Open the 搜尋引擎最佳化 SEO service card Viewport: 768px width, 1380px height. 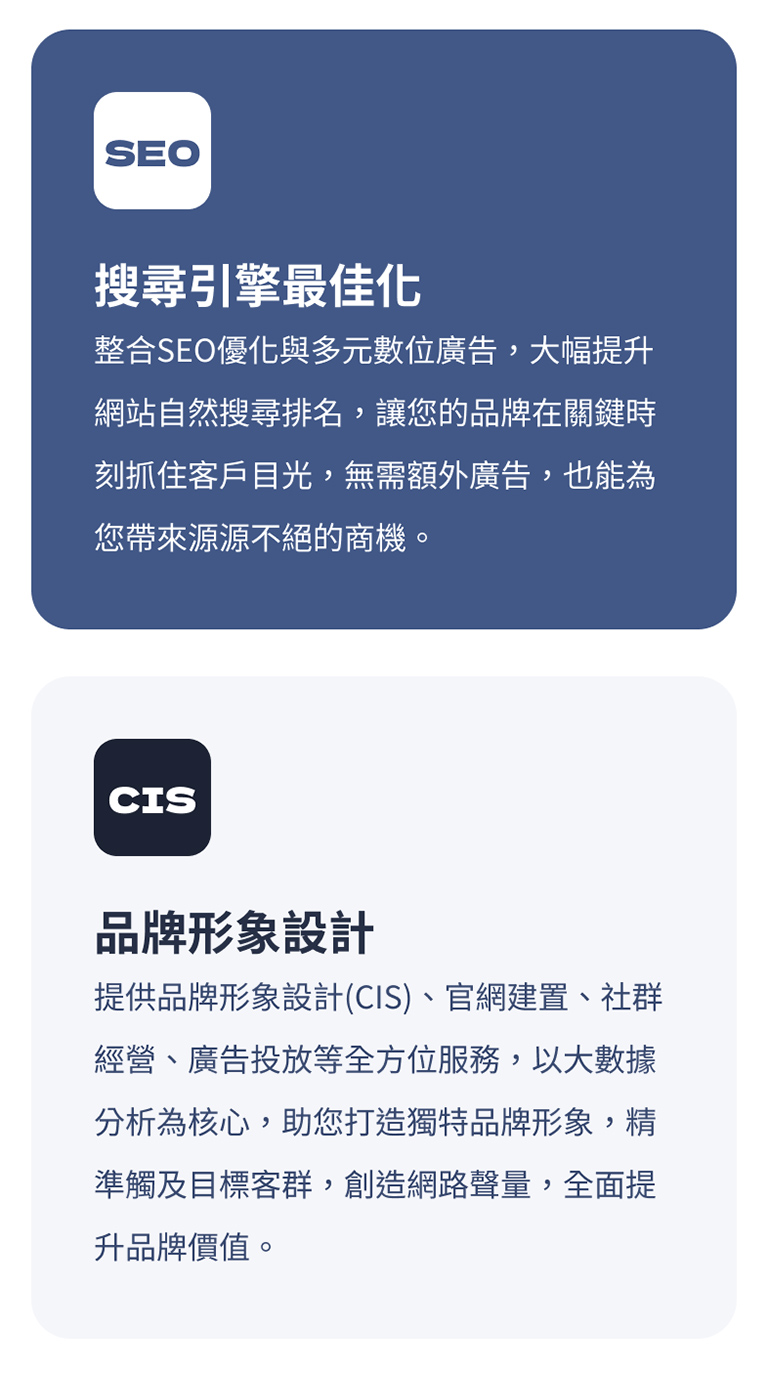[x=384, y=330]
